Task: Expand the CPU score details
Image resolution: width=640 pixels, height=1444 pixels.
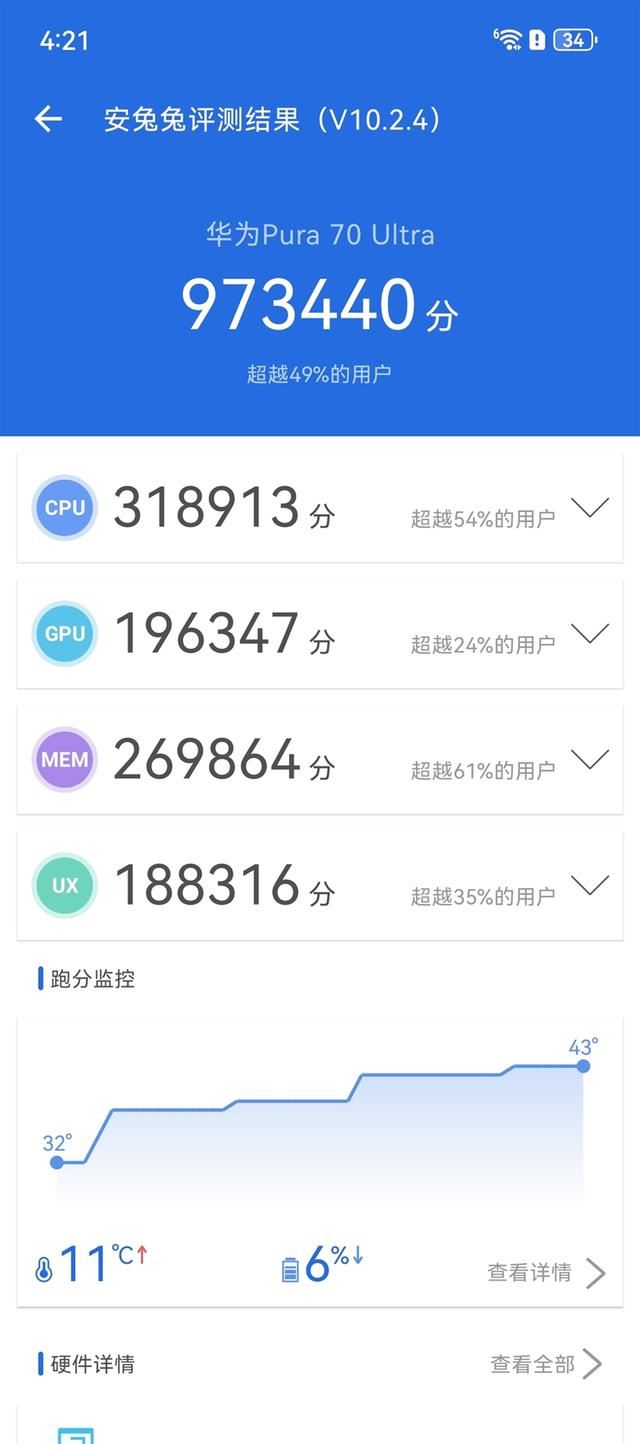Action: (590, 508)
